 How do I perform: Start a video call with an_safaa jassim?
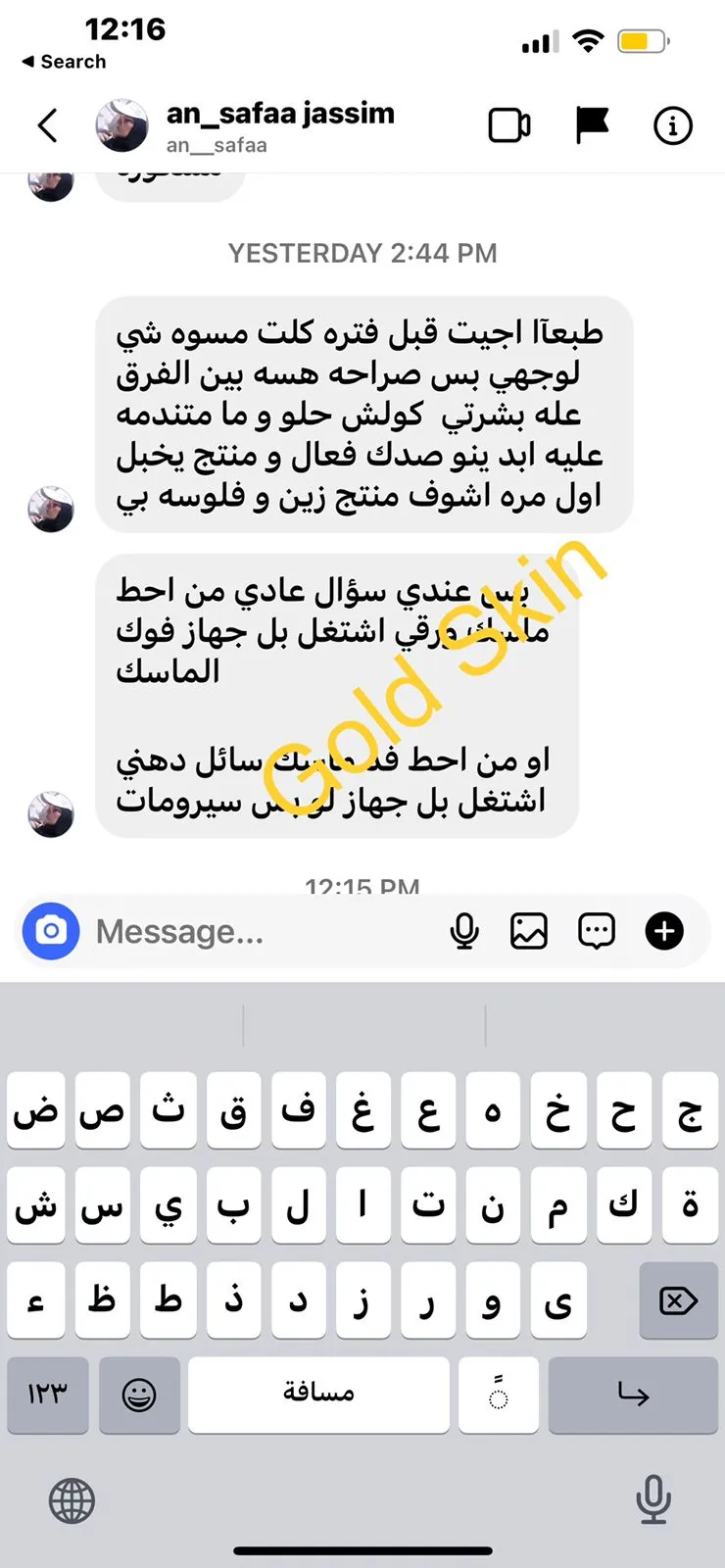[509, 125]
